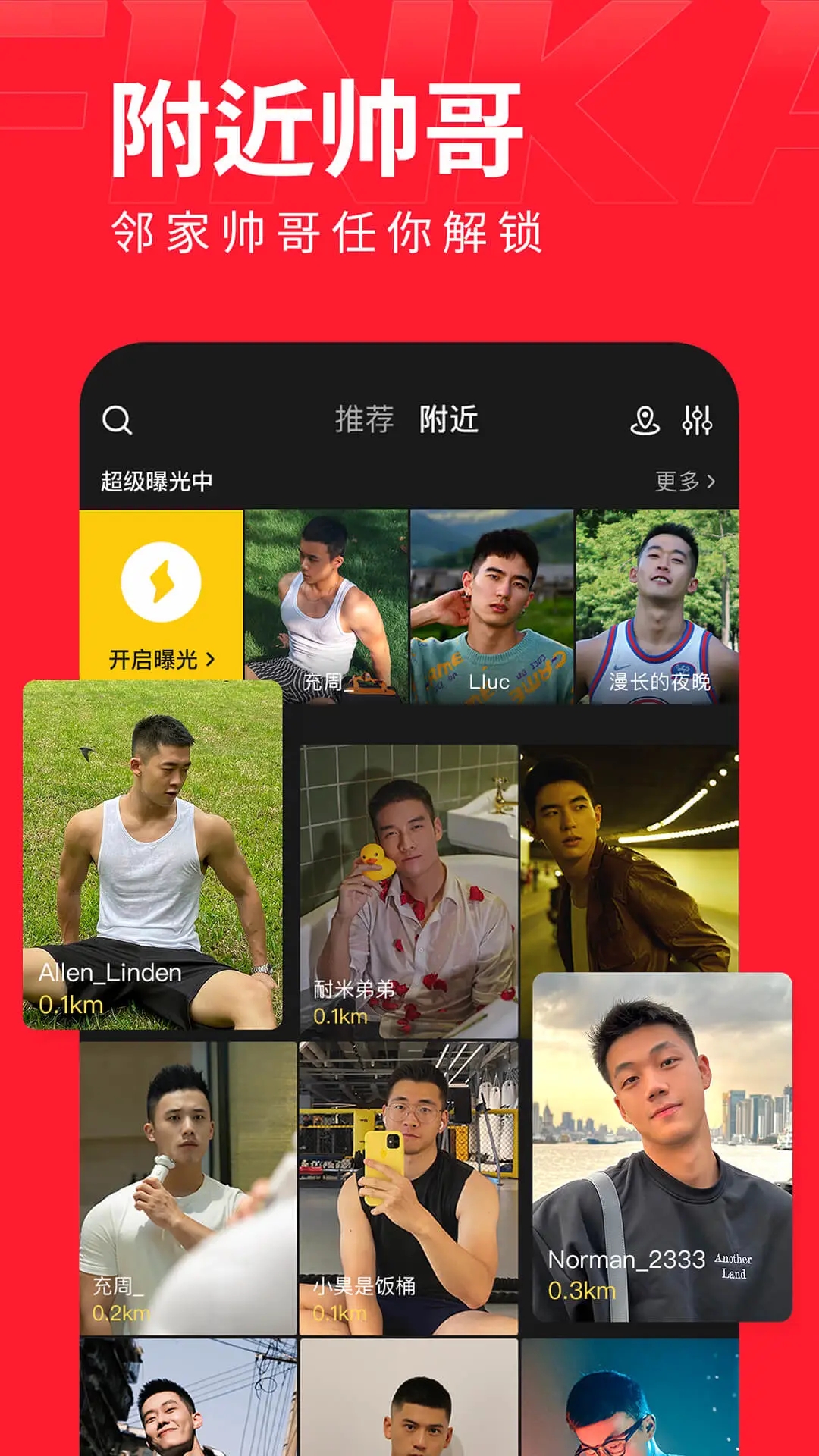View Lluc's profile in exposure row
The width and height of the screenshot is (819, 1456).
coord(492,599)
